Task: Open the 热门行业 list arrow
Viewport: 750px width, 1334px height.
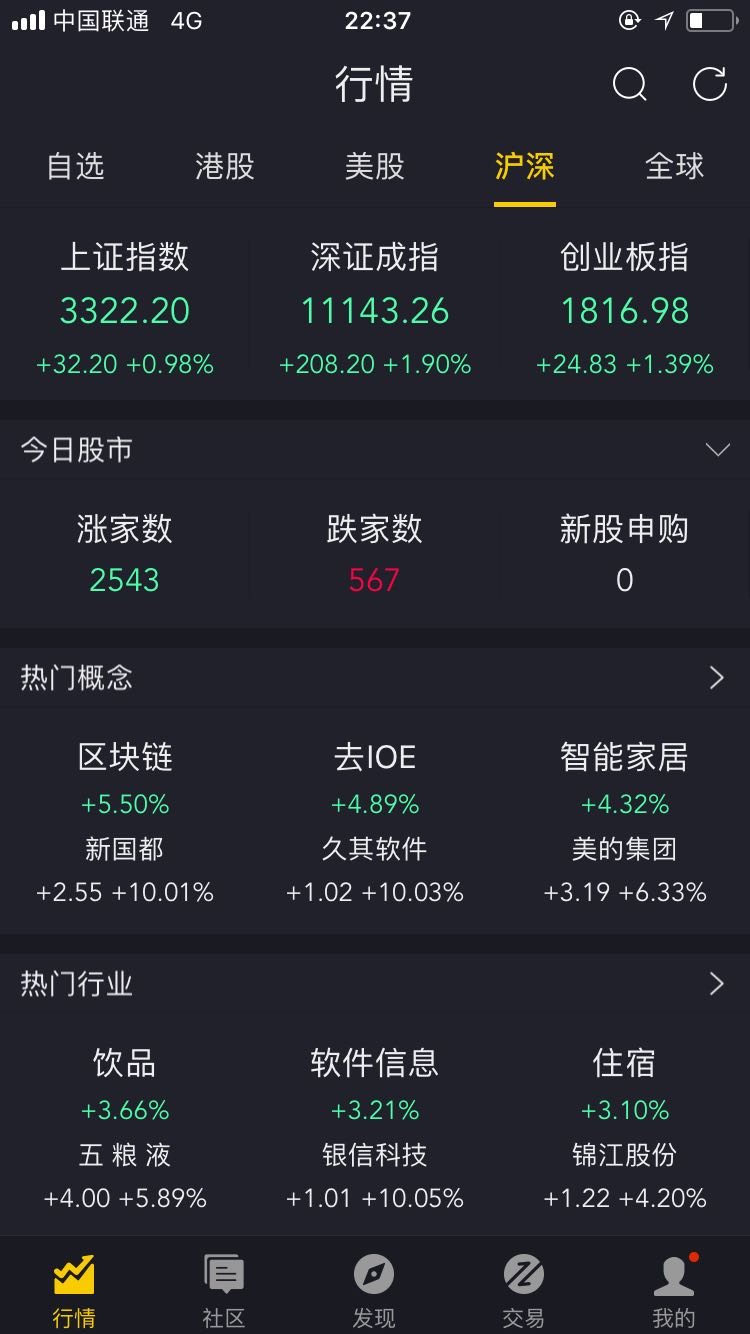Action: point(717,984)
